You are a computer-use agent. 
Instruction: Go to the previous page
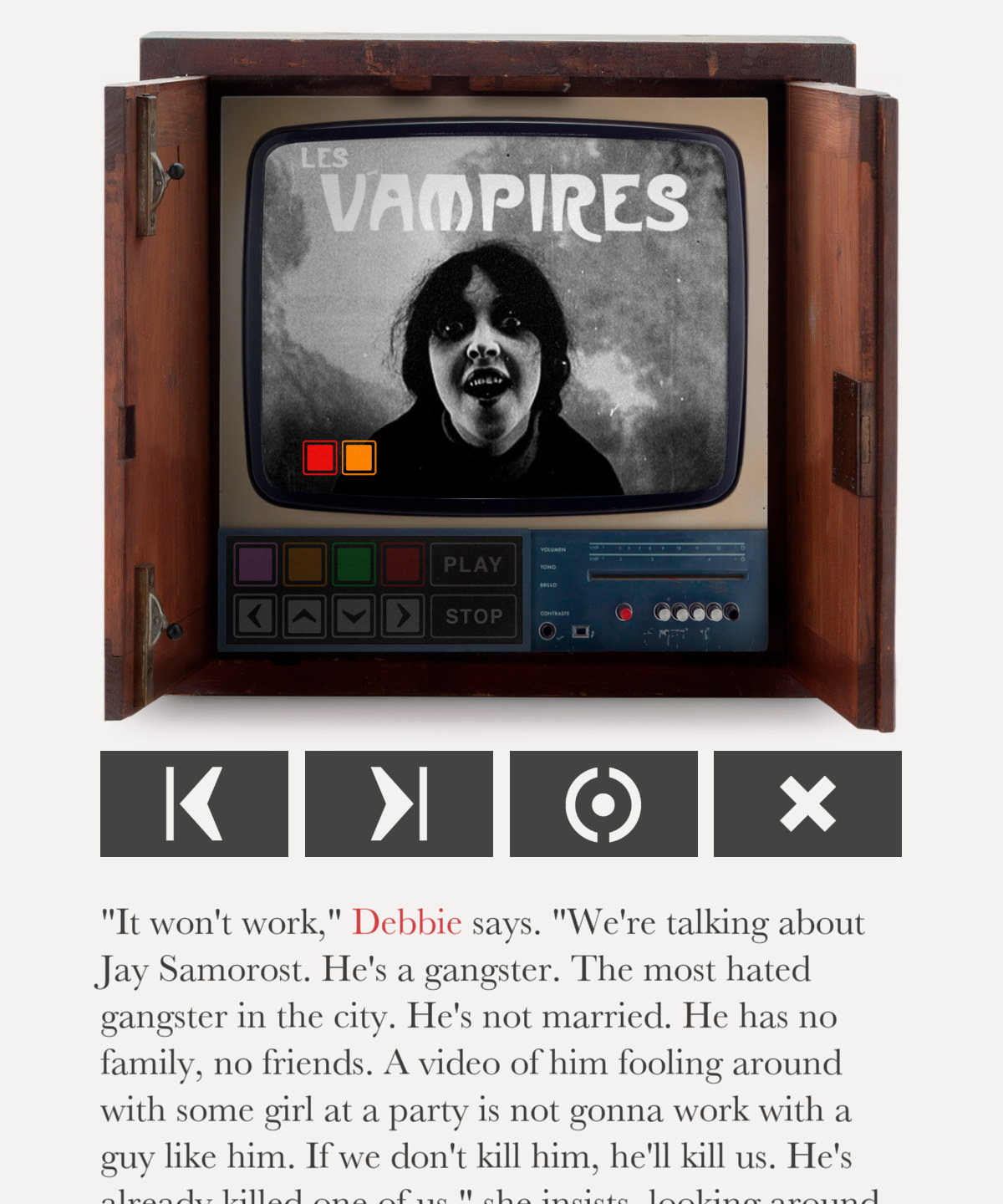(194, 804)
